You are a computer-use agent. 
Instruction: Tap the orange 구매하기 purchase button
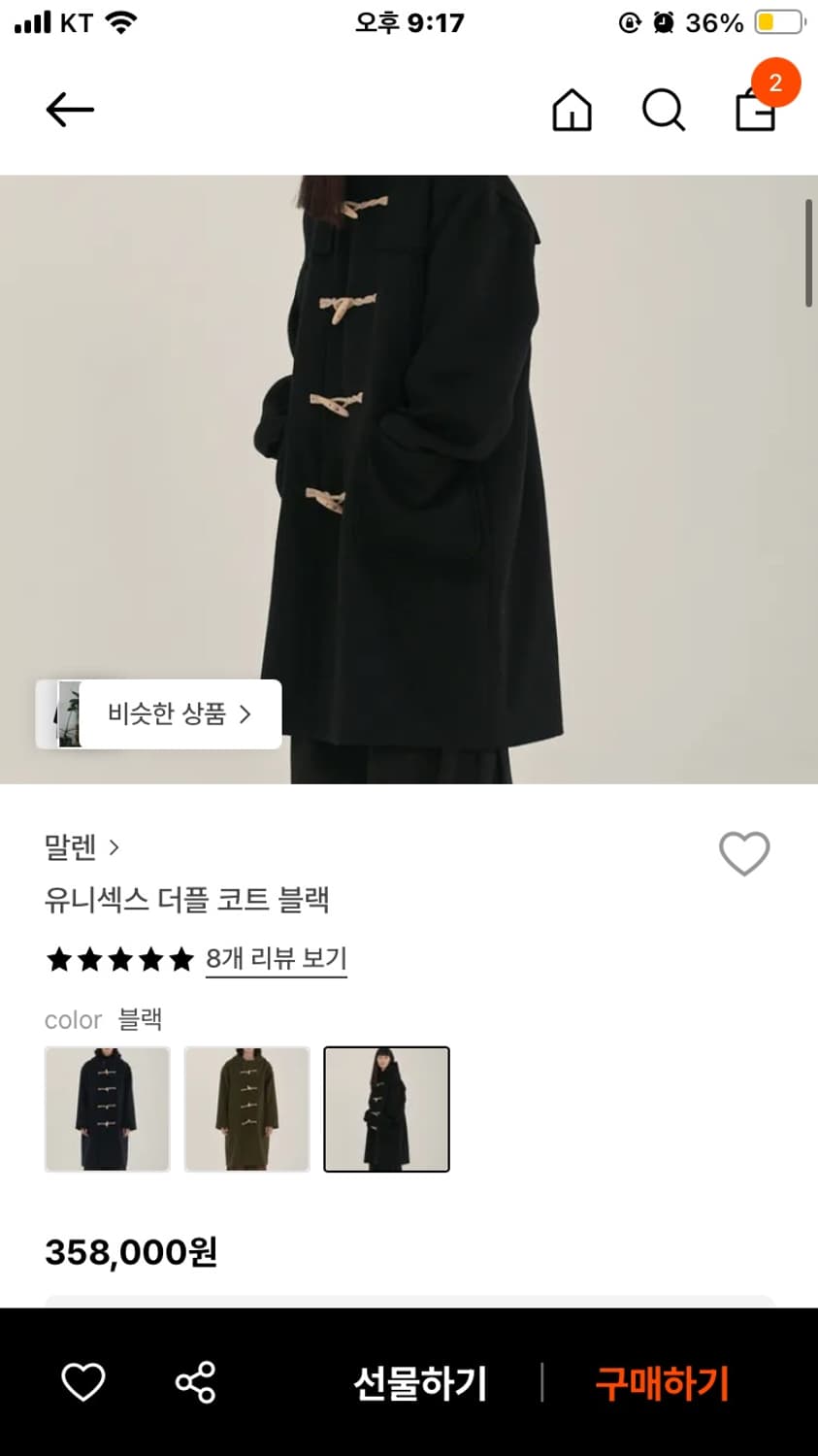tap(661, 1383)
